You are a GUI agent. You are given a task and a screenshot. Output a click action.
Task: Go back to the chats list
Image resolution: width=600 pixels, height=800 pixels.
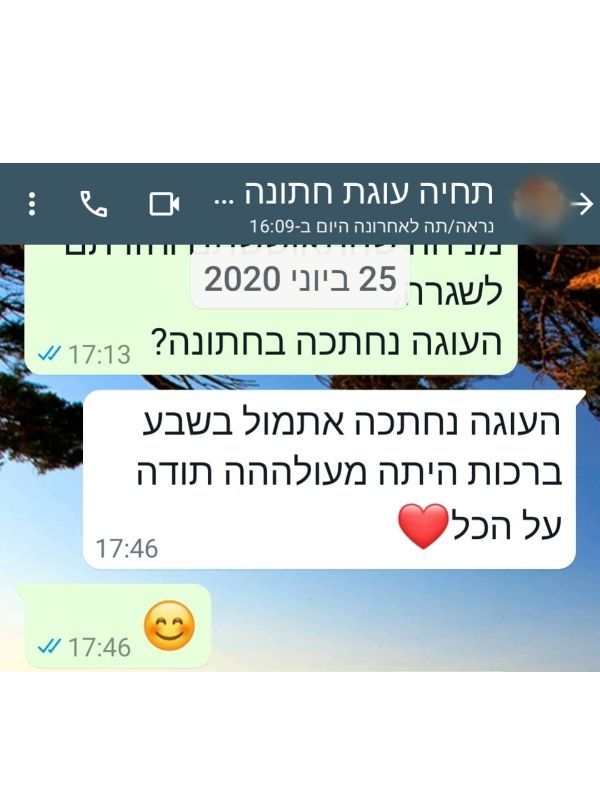click(x=582, y=203)
